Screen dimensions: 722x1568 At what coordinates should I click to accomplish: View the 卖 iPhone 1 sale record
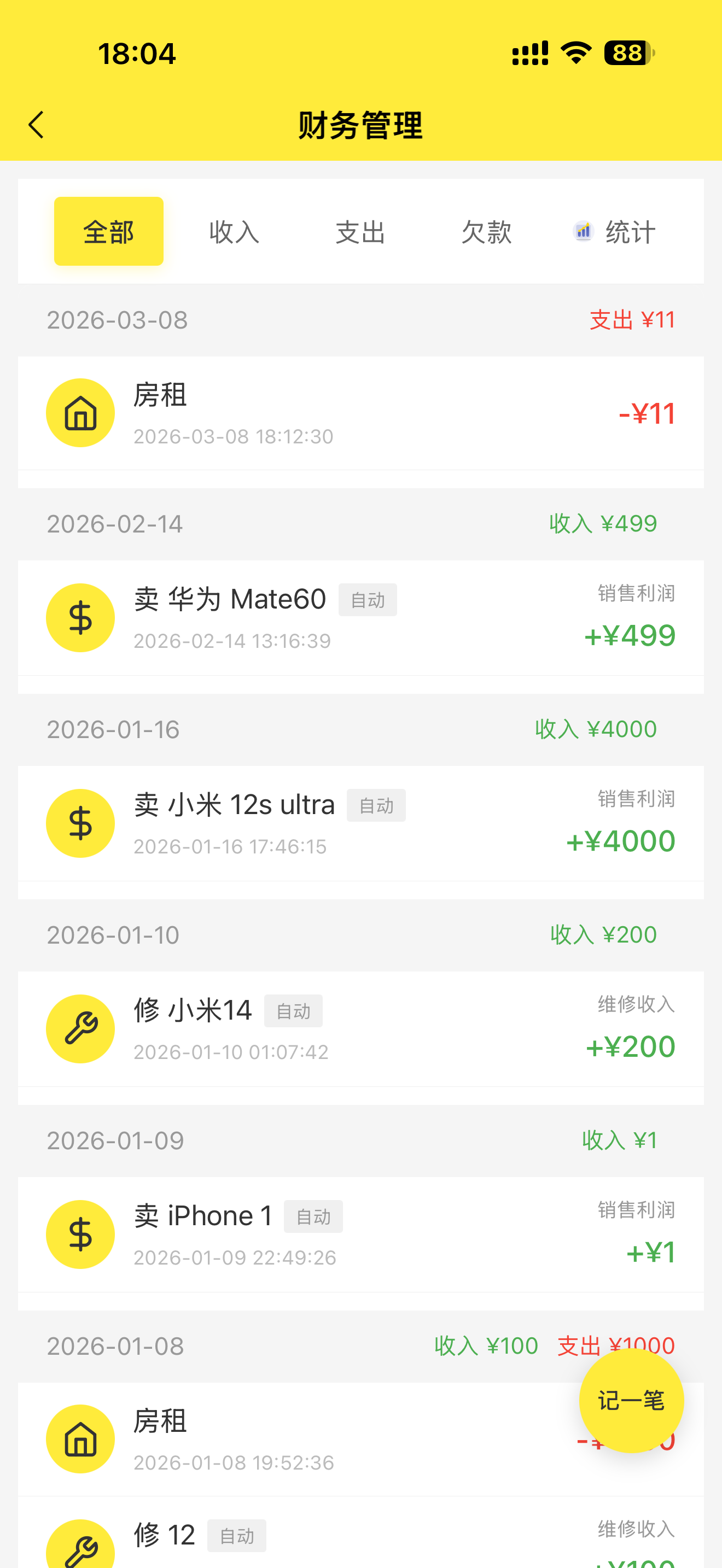pos(361,1234)
